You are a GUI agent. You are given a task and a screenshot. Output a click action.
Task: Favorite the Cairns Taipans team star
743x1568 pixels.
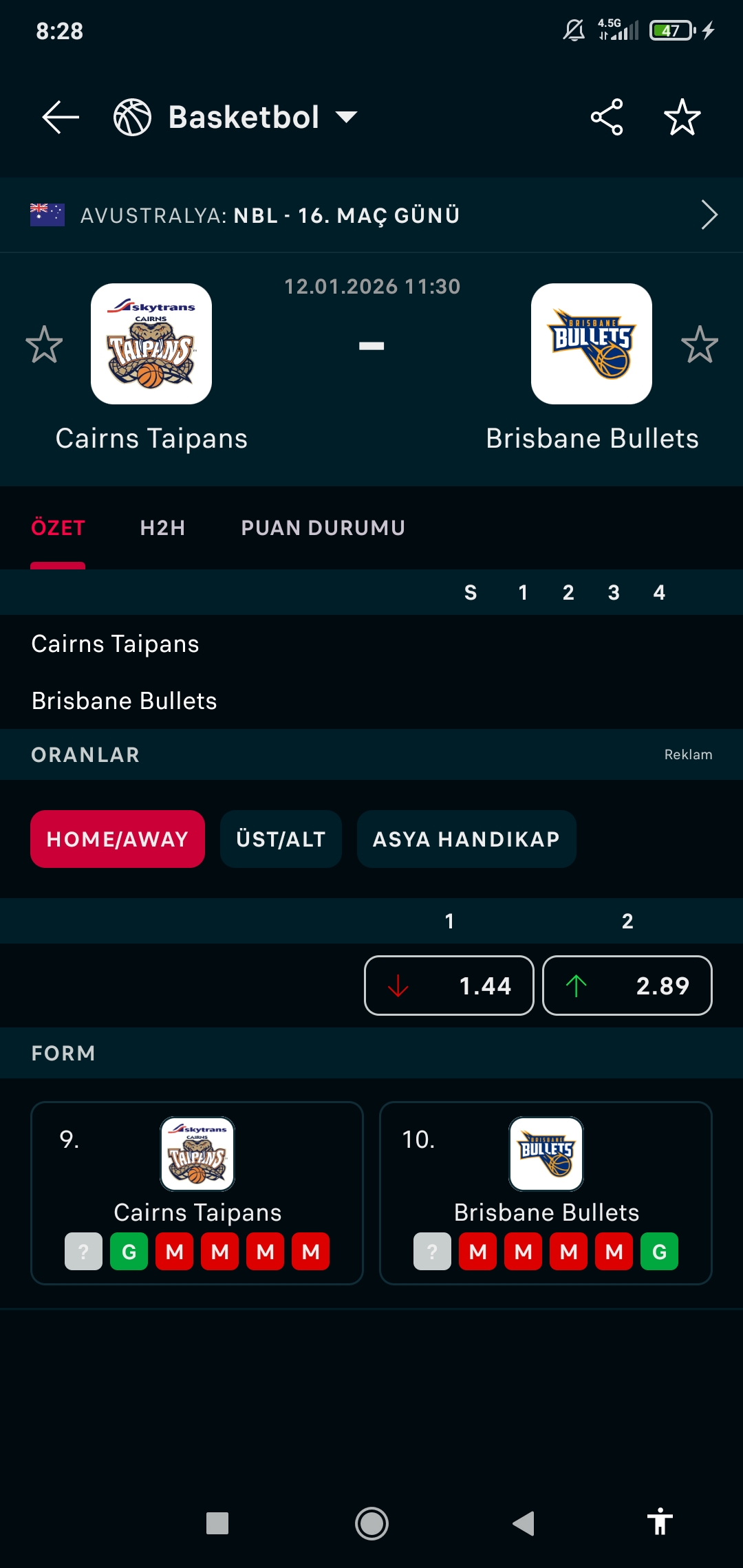point(44,345)
